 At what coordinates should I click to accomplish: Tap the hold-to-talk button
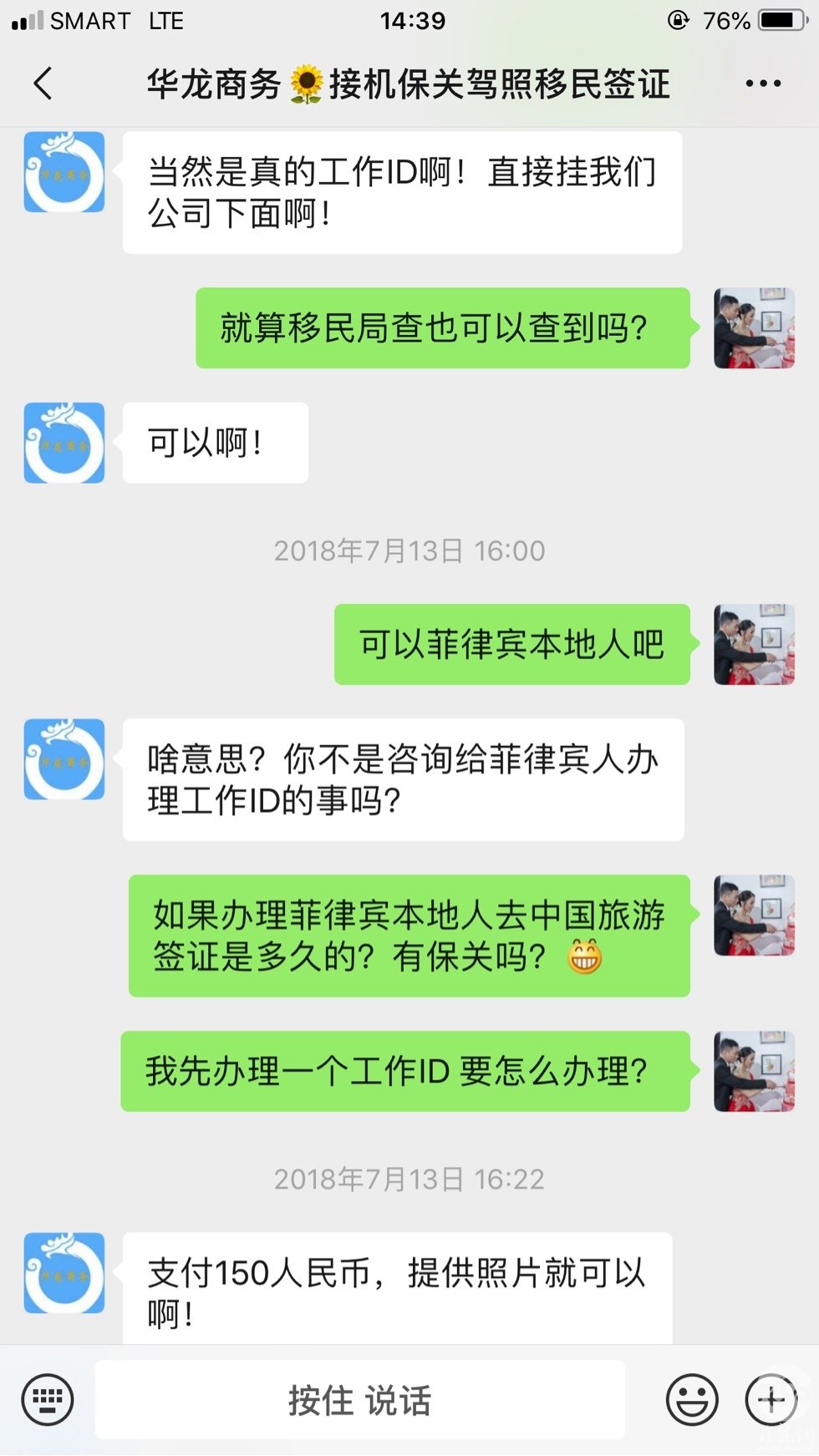359,1400
